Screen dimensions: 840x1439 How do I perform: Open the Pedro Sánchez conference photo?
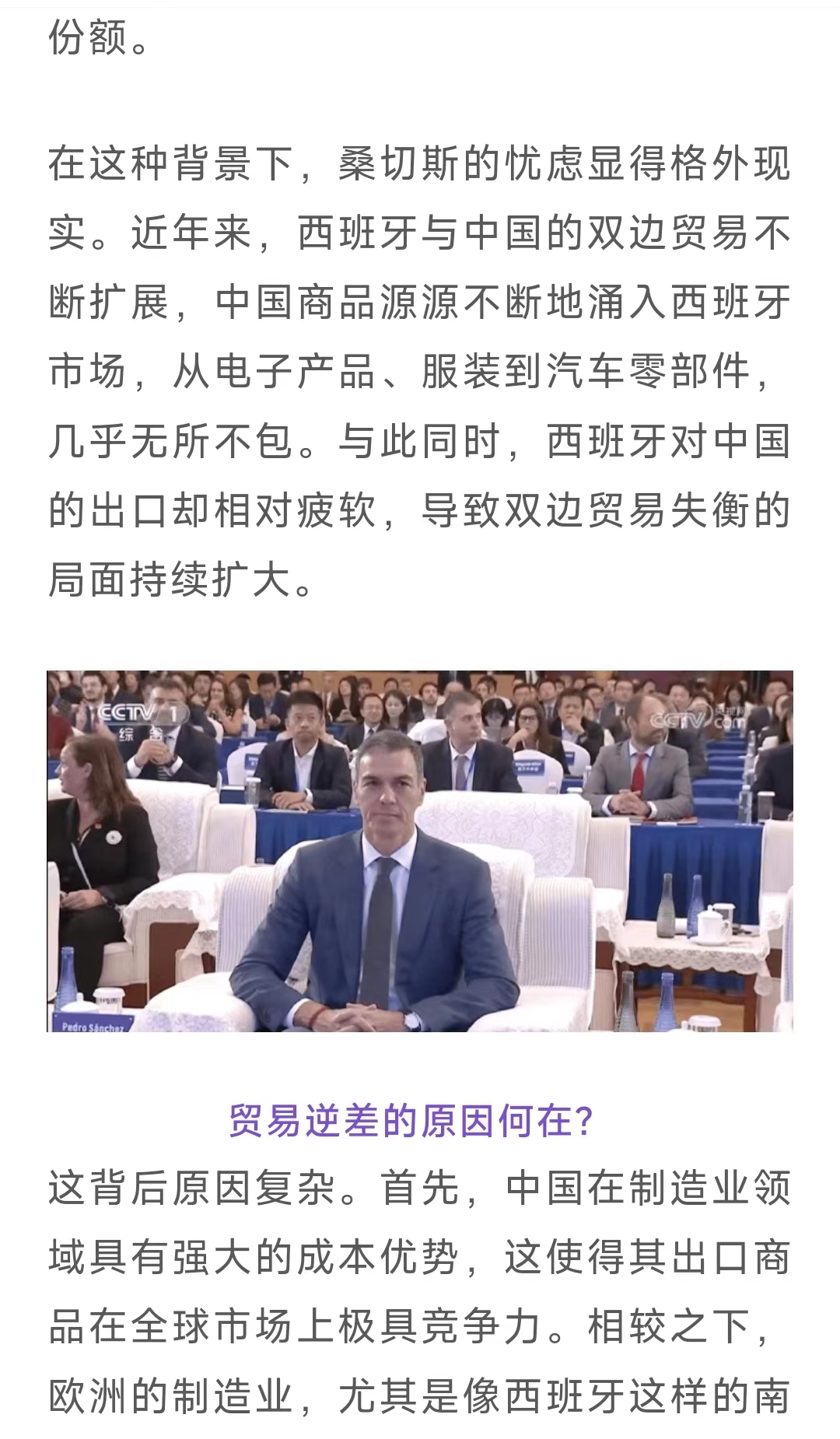coord(420,851)
